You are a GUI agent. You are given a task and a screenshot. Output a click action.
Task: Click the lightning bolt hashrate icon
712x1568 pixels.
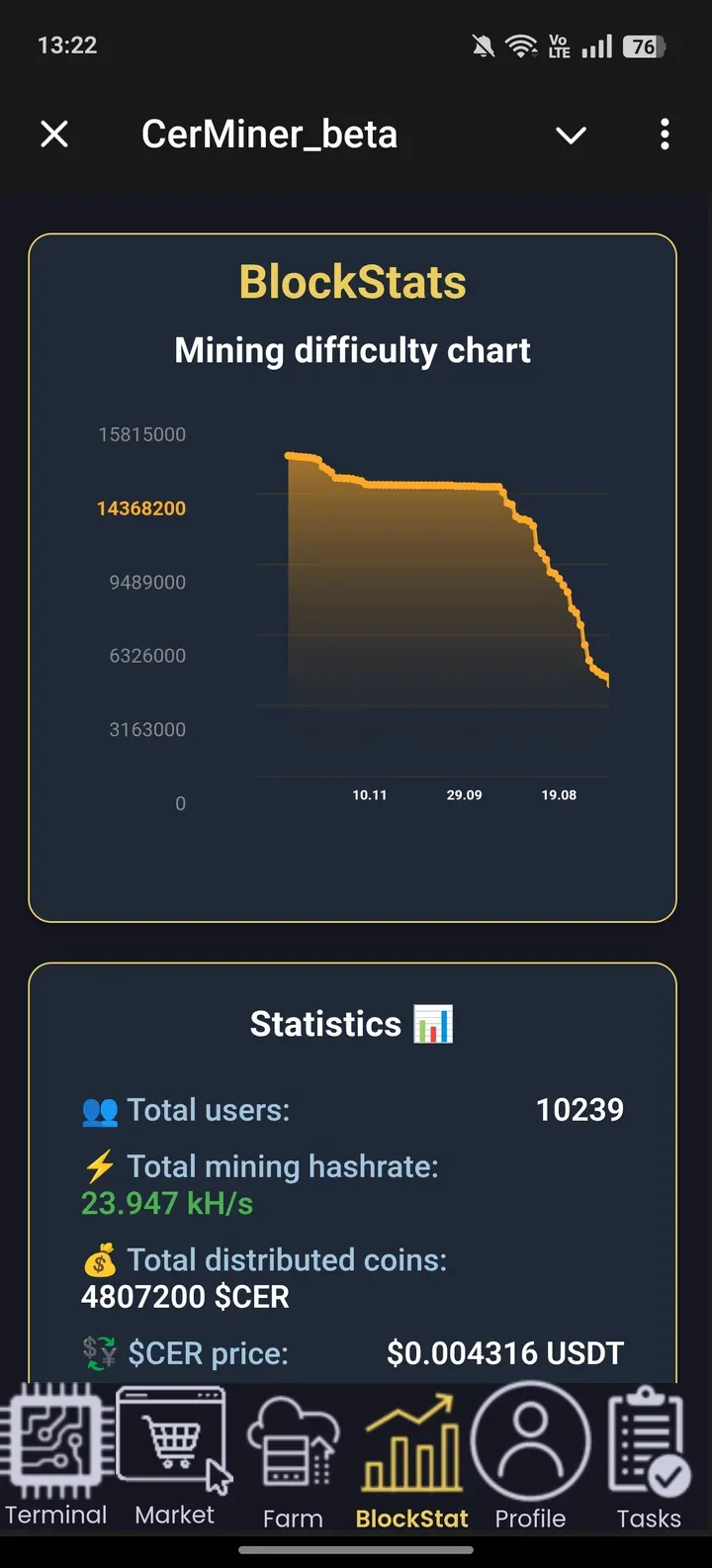97,1166
